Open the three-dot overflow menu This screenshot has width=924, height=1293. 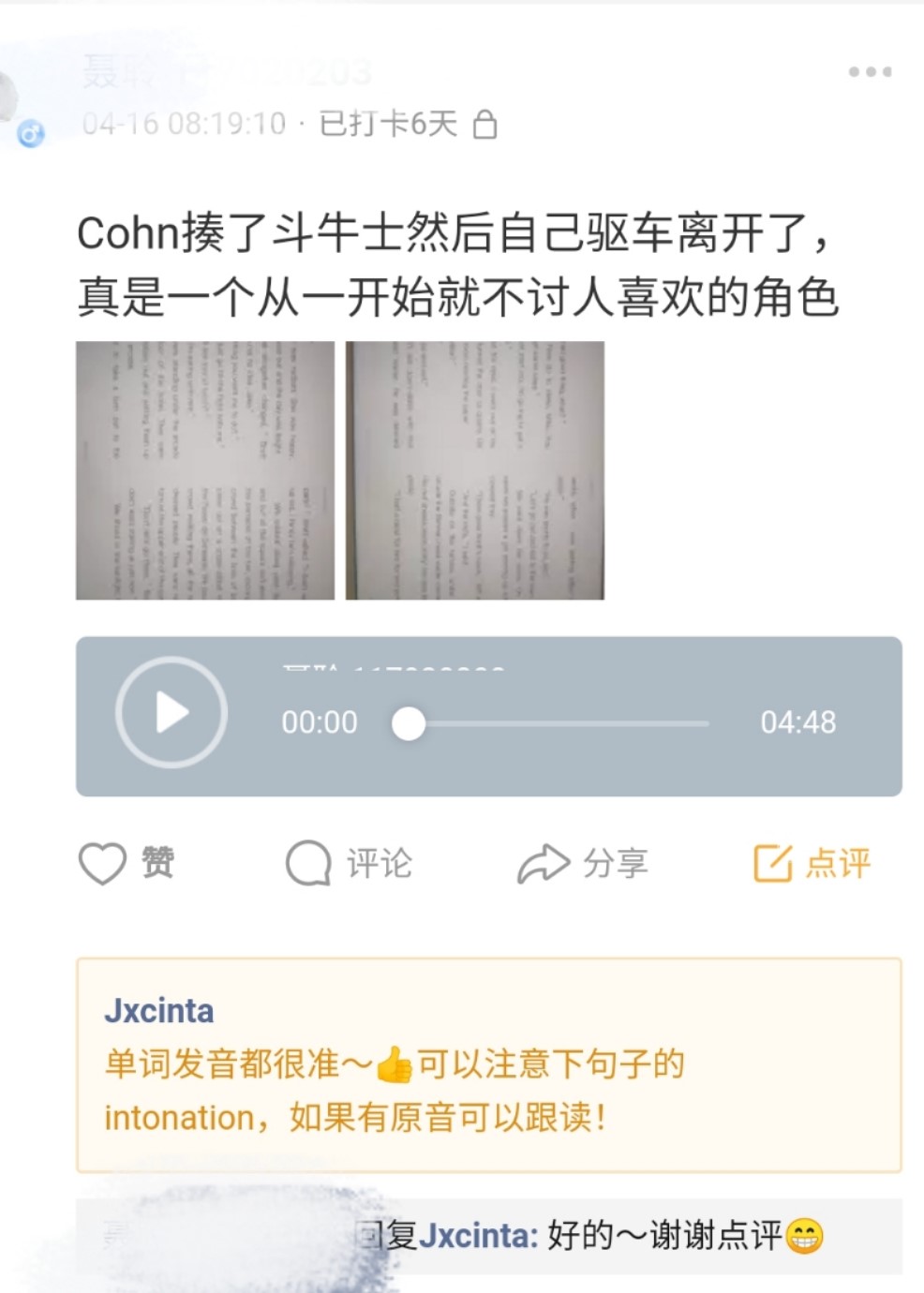tap(870, 72)
